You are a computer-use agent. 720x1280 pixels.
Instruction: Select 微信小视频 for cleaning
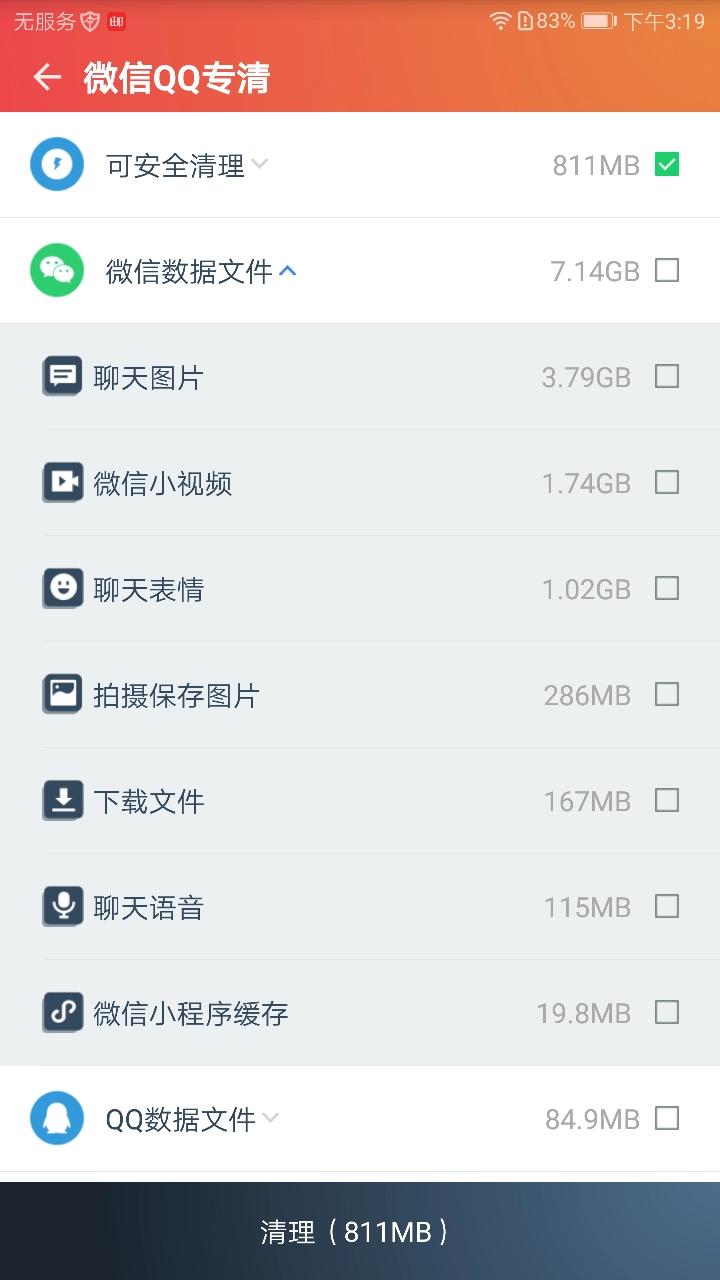coord(666,483)
